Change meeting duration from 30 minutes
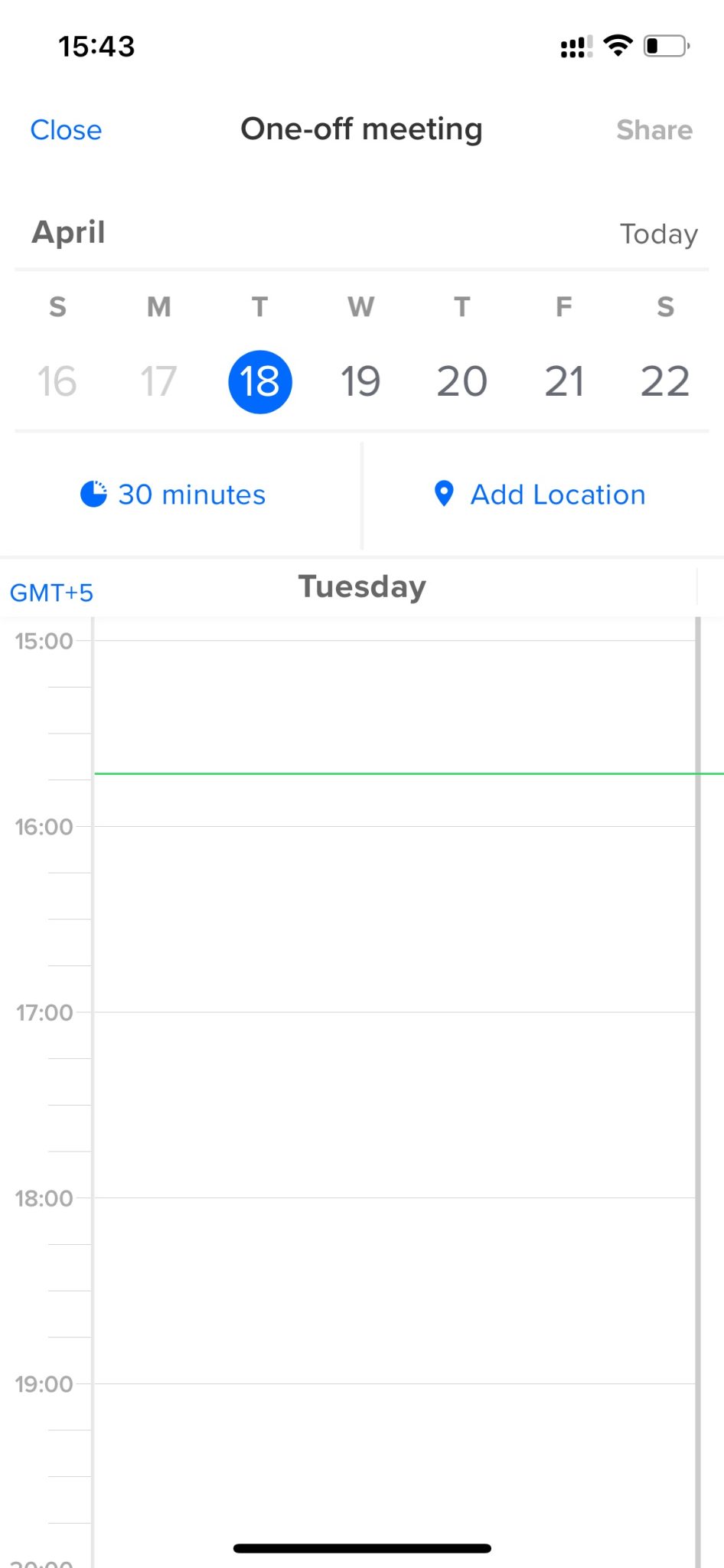Image resolution: width=724 pixels, height=1568 pixels. coord(192,495)
